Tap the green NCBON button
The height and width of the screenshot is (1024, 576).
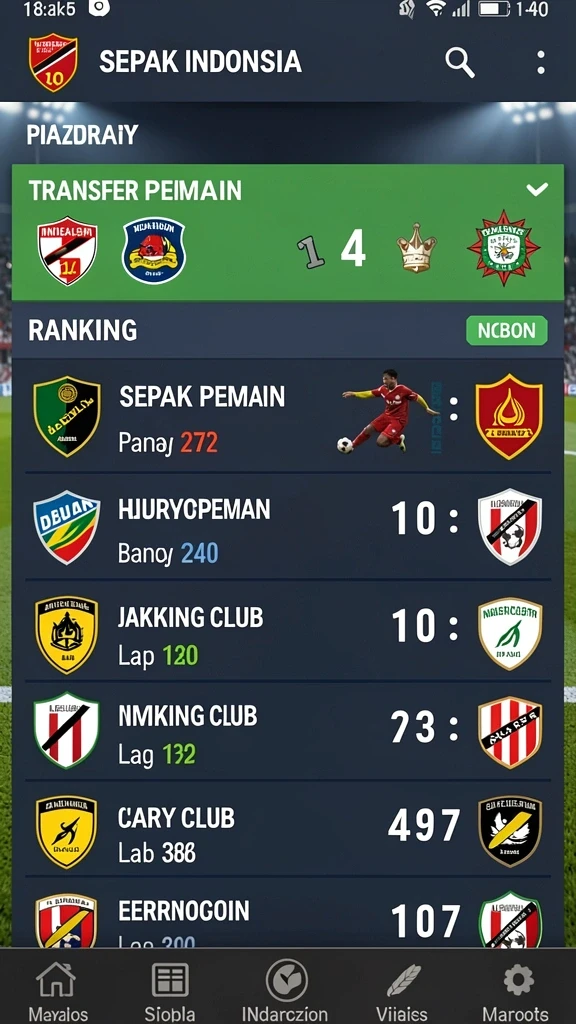point(507,330)
